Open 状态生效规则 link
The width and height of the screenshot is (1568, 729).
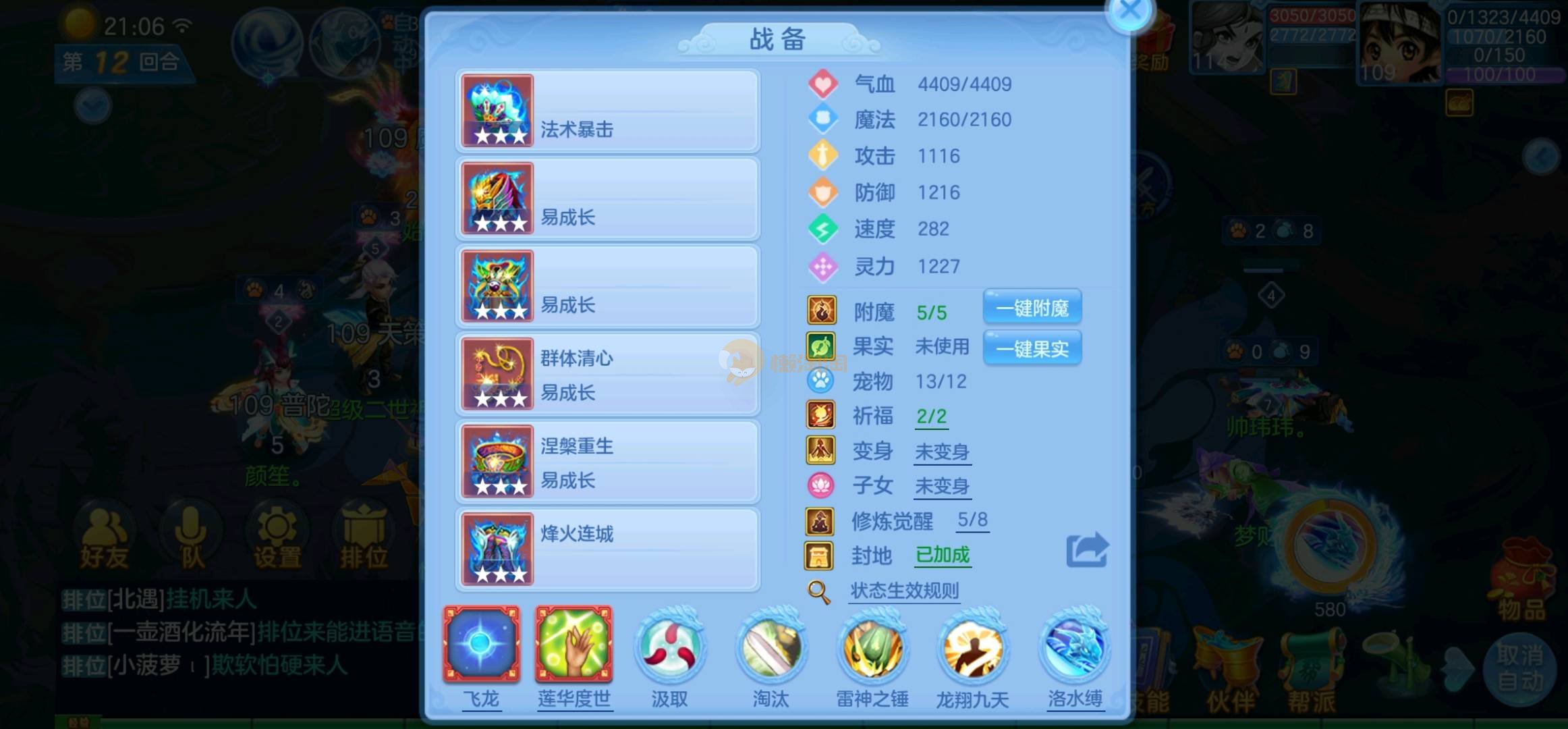click(x=904, y=591)
